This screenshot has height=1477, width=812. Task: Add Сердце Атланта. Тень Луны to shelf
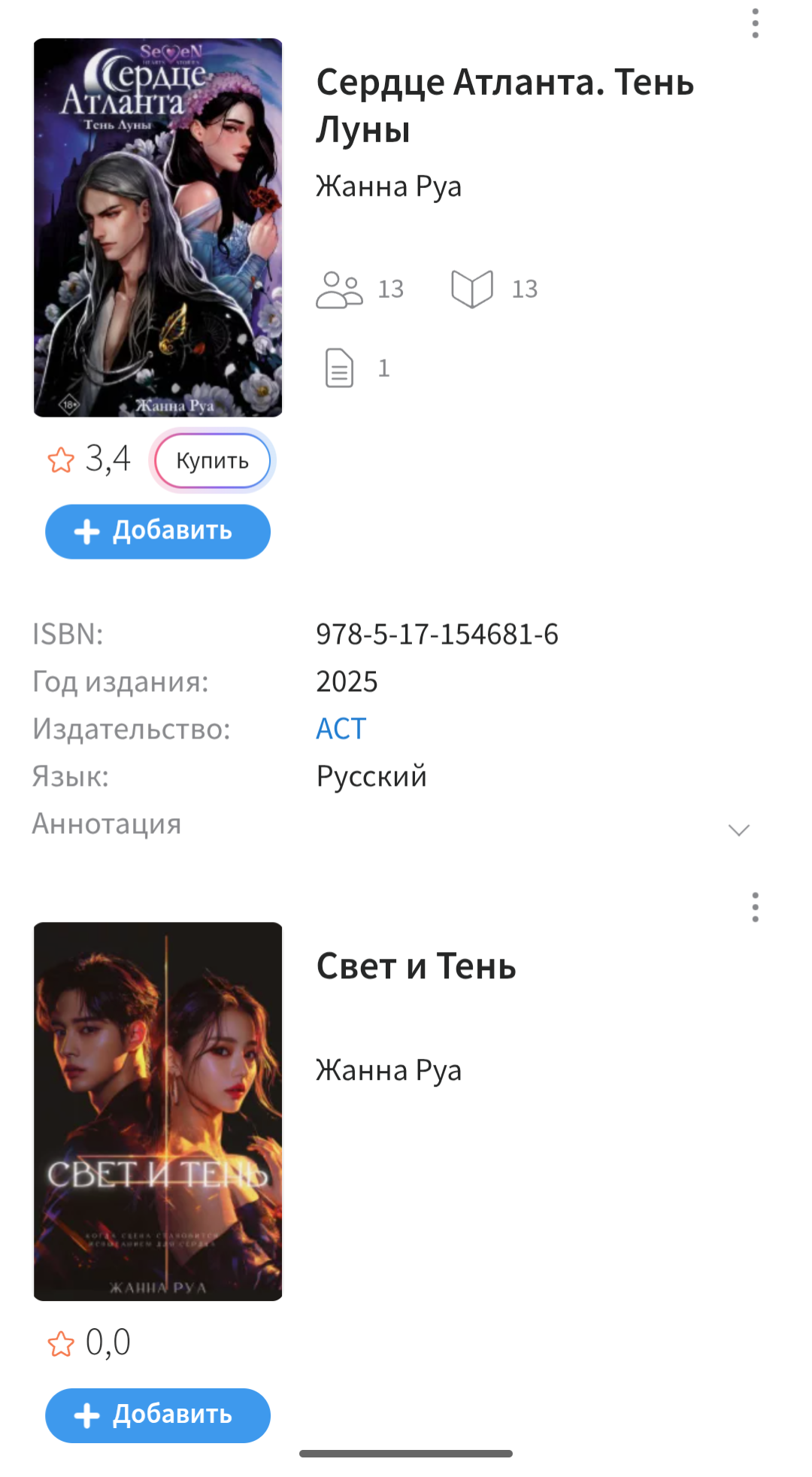(158, 532)
